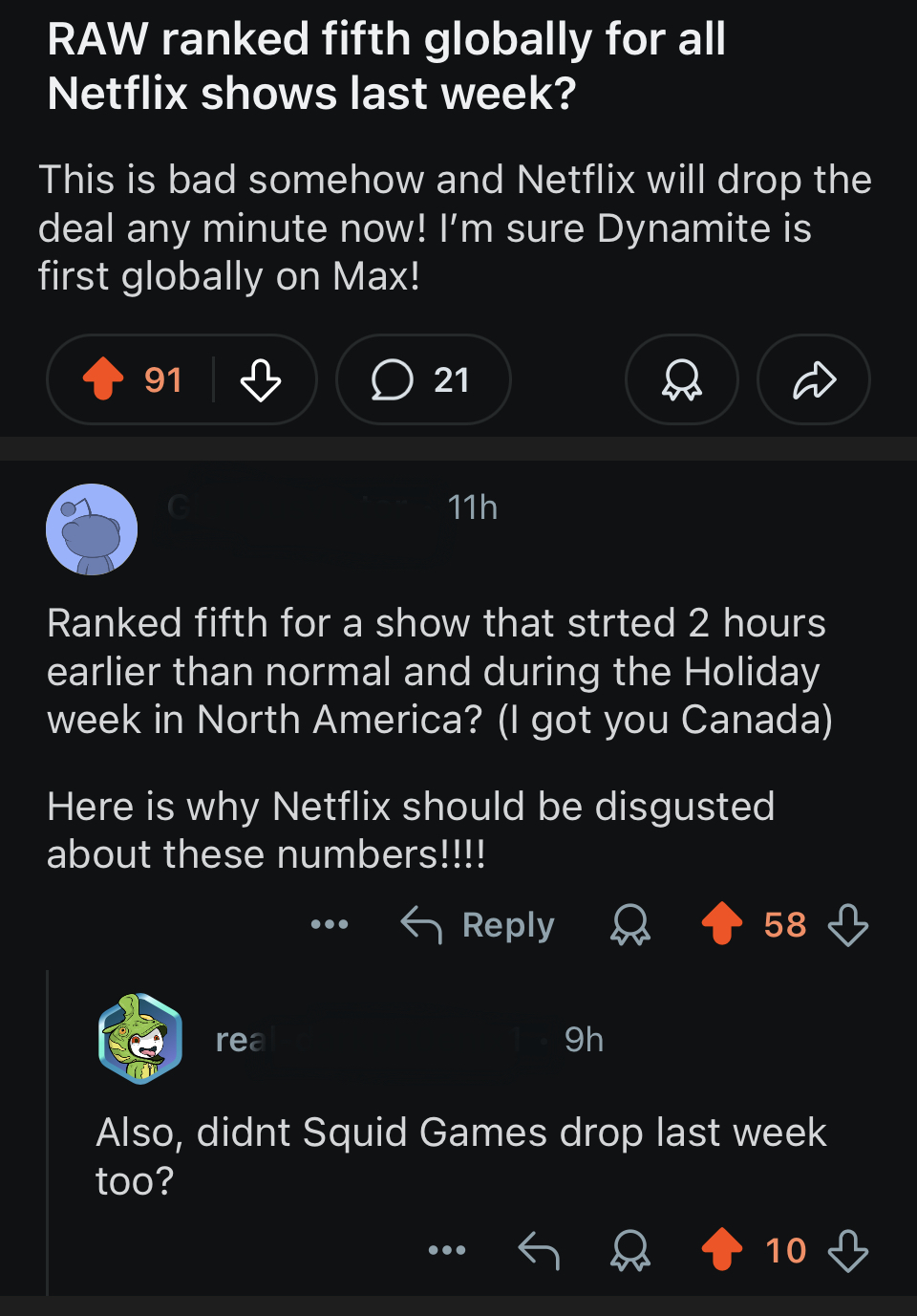
Task: Downvote the RAW ranked fifth post
Action: (x=260, y=379)
